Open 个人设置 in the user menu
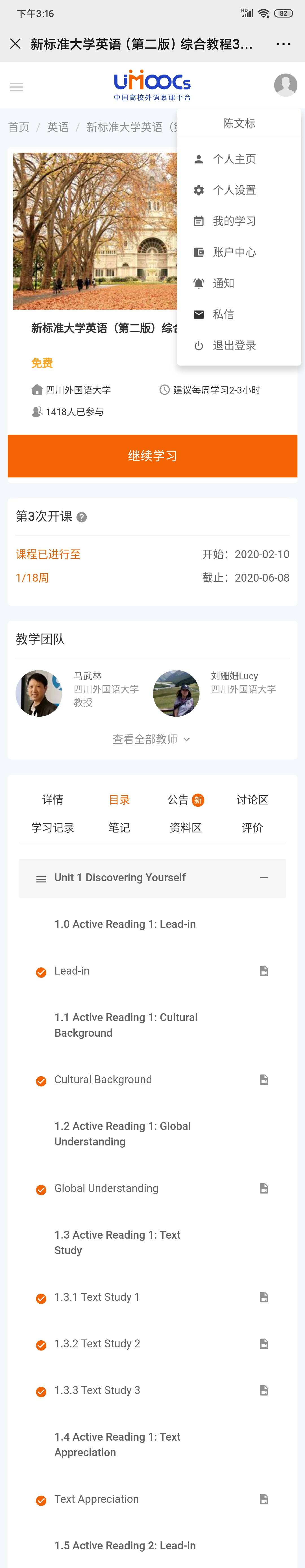Image resolution: width=305 pixels, height=1568 pixels. [x=234, y=190]
